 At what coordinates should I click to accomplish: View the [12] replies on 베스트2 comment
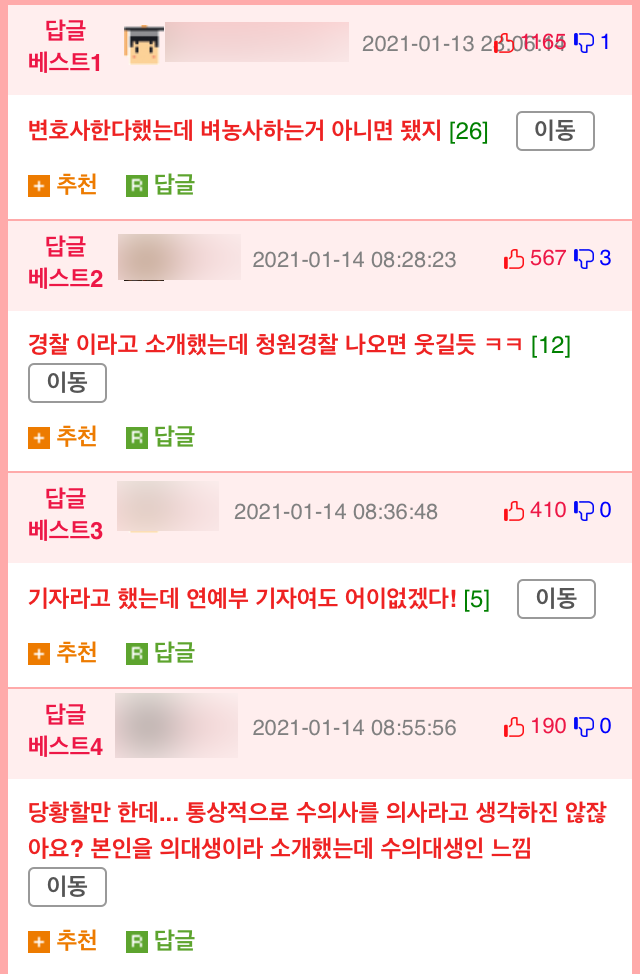(x=550, y=346)
